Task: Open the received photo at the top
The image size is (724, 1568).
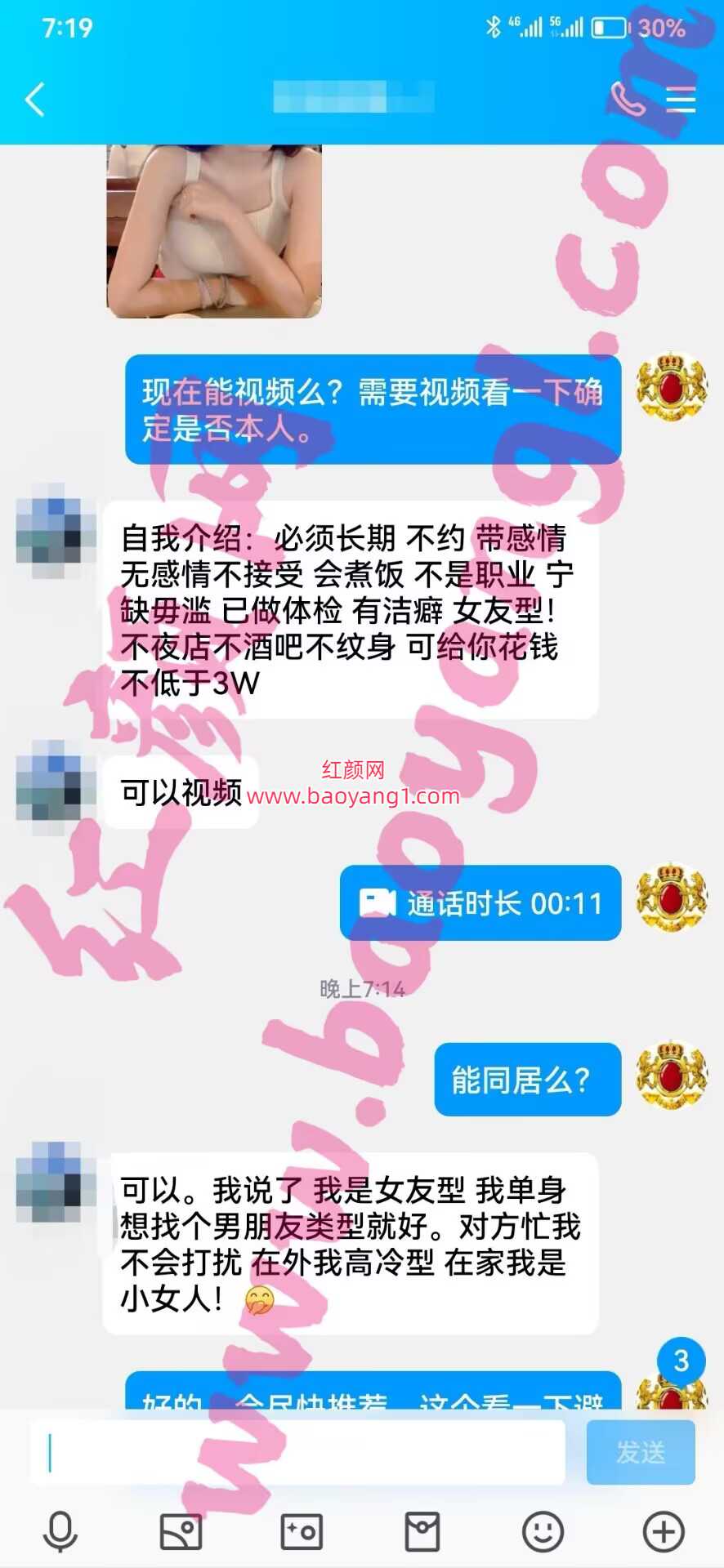Action: 214,231
